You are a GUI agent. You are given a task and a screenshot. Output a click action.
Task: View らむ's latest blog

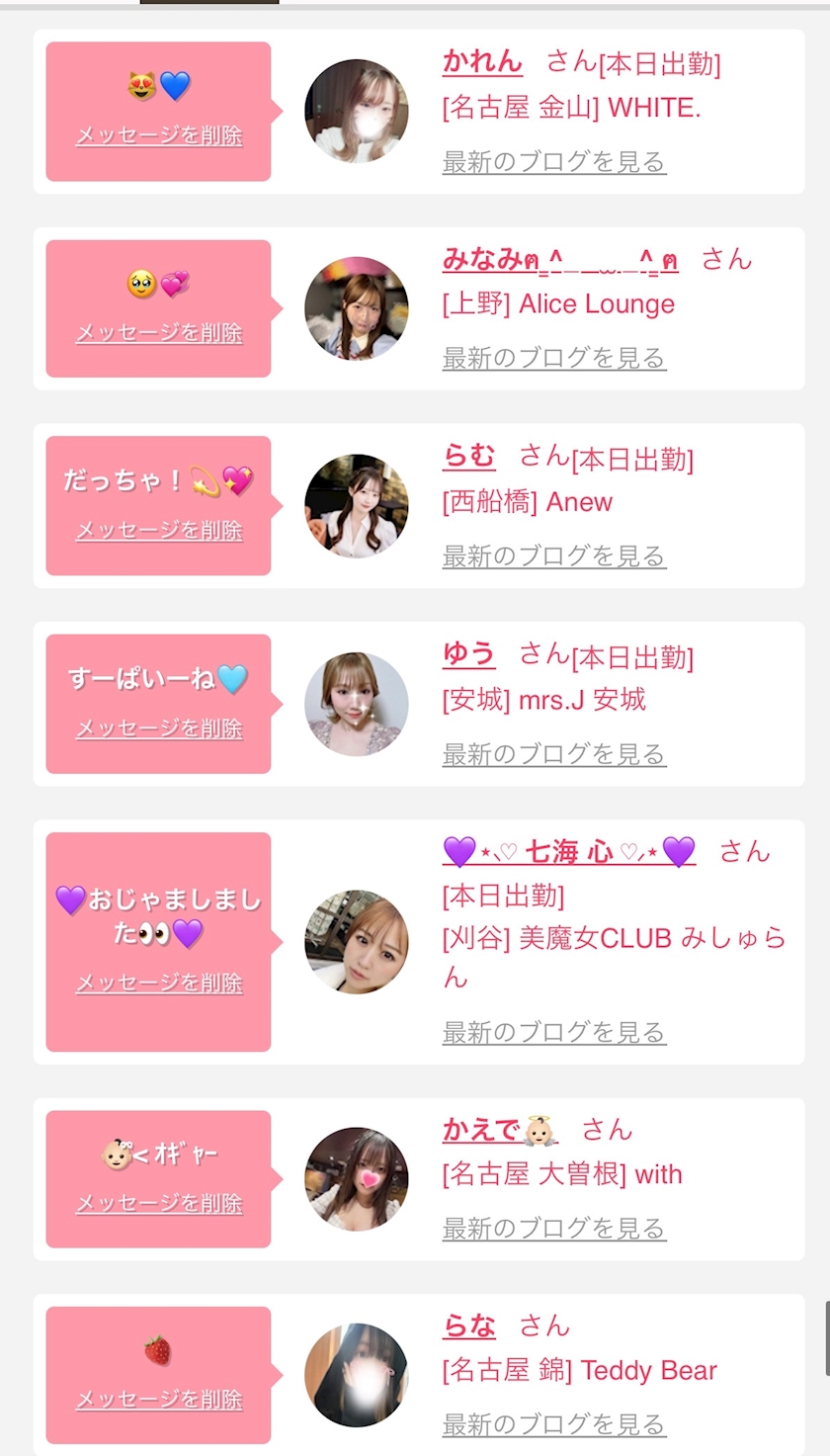click(554, 556)
